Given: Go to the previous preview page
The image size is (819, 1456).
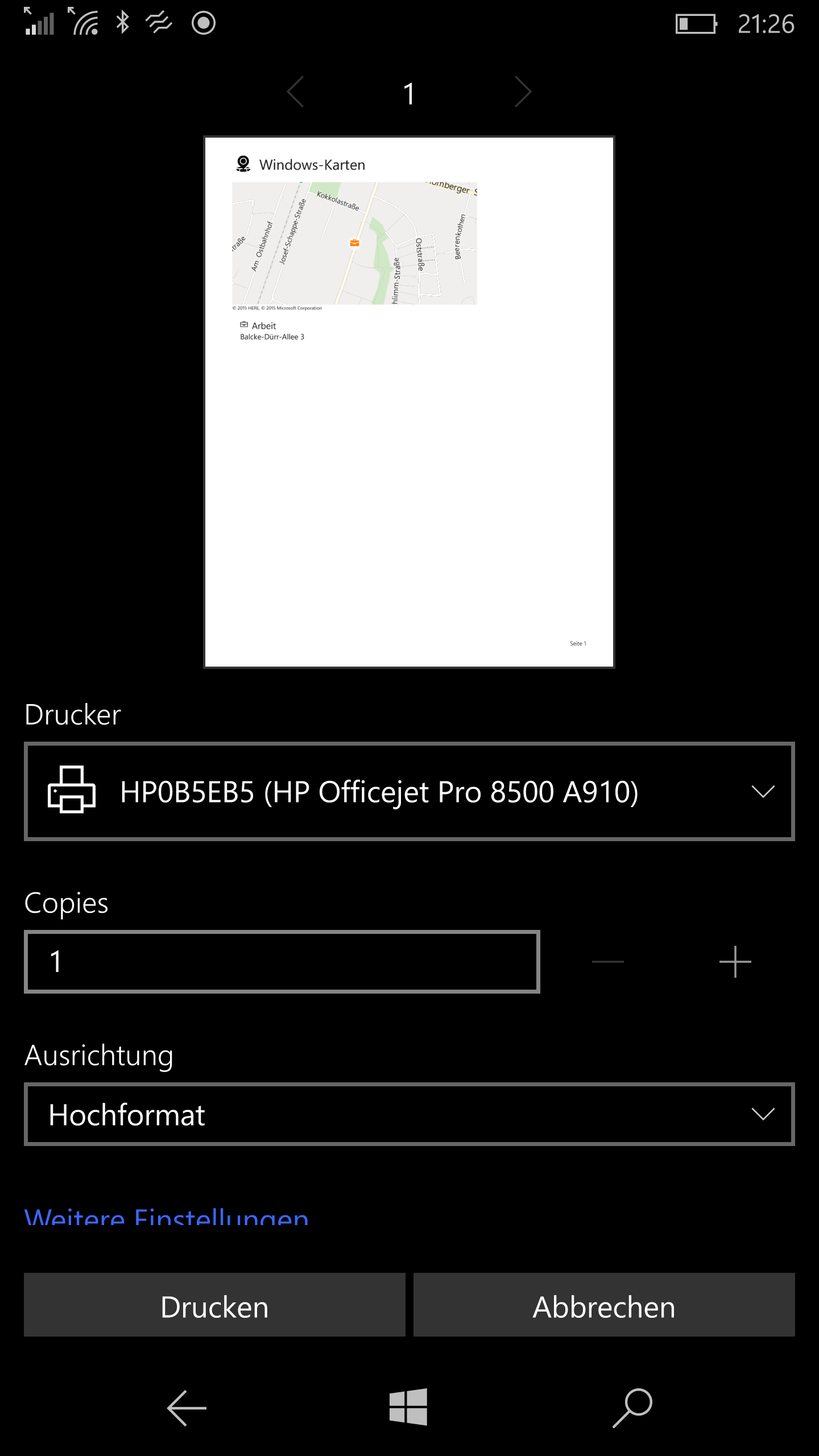Looking at the screenshot, I should click(296, 92).
